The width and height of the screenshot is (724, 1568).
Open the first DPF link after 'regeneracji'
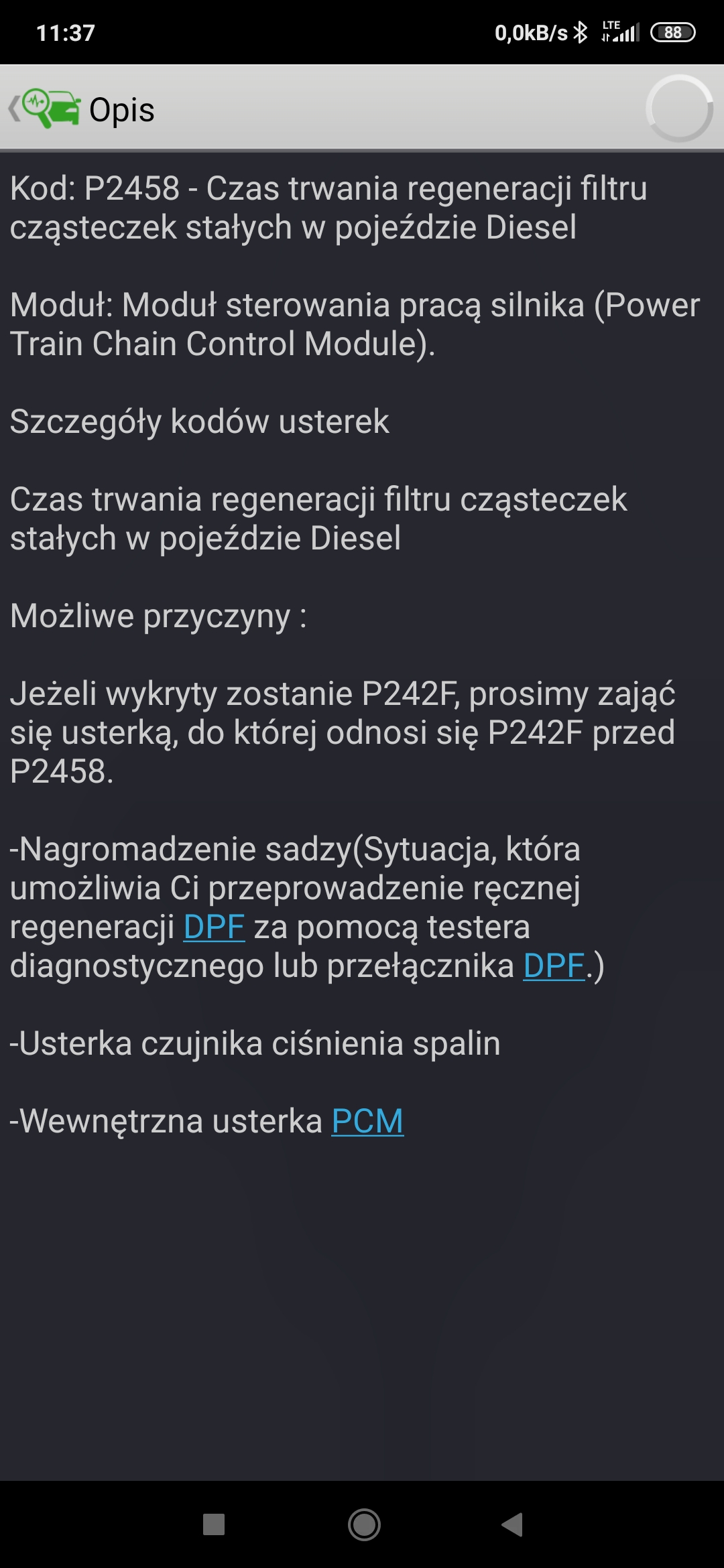point(214,927)
